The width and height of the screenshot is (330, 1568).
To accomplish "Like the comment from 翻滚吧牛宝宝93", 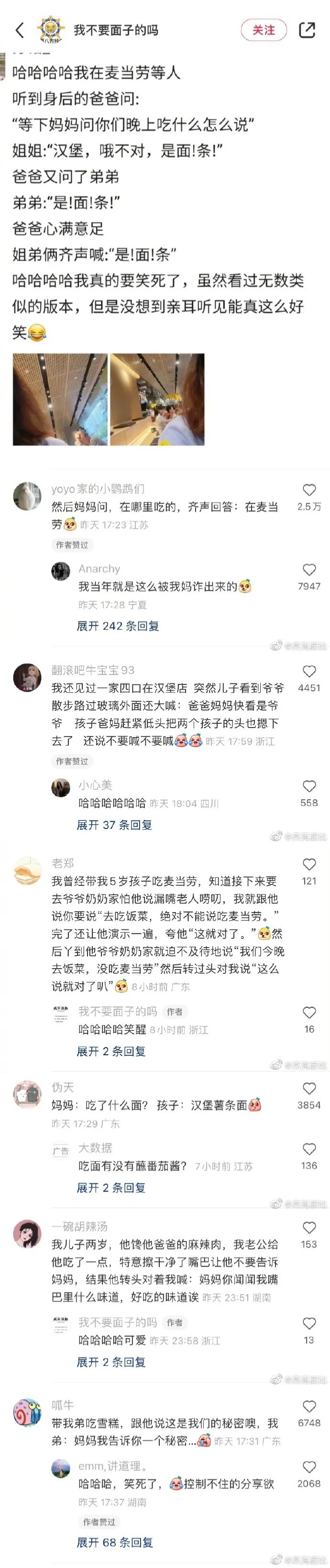I will coord(309,672).
